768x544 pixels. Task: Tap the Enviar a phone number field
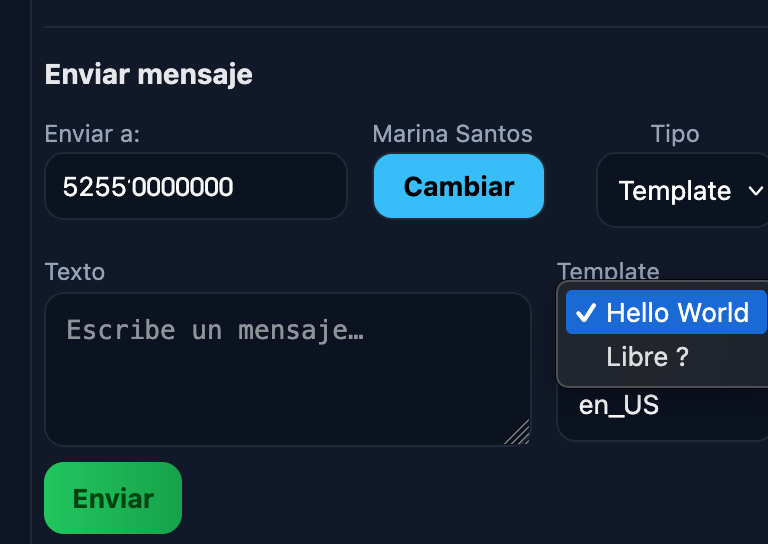pos(195,186)
